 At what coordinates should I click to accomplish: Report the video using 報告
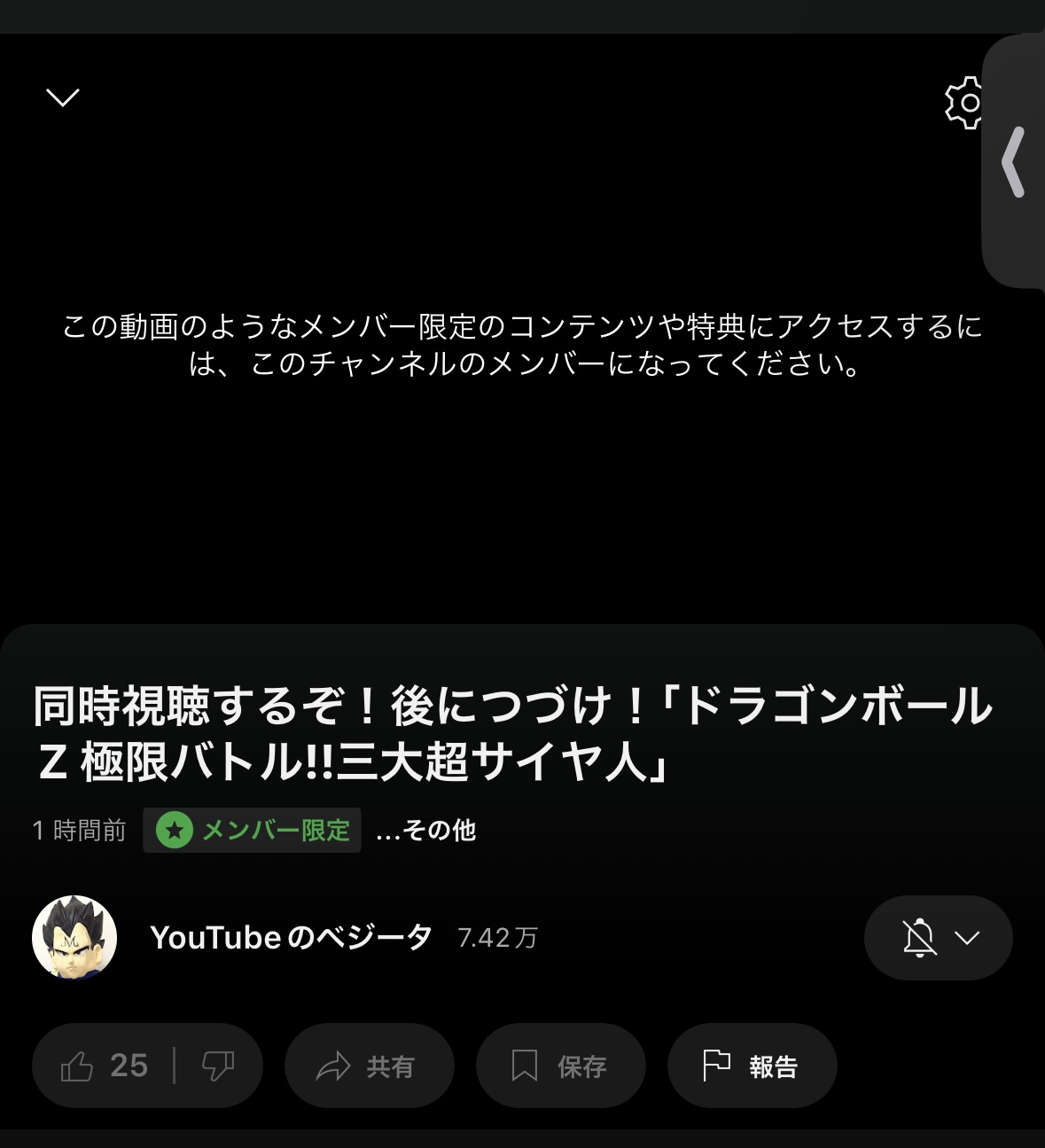(752, 1066)
